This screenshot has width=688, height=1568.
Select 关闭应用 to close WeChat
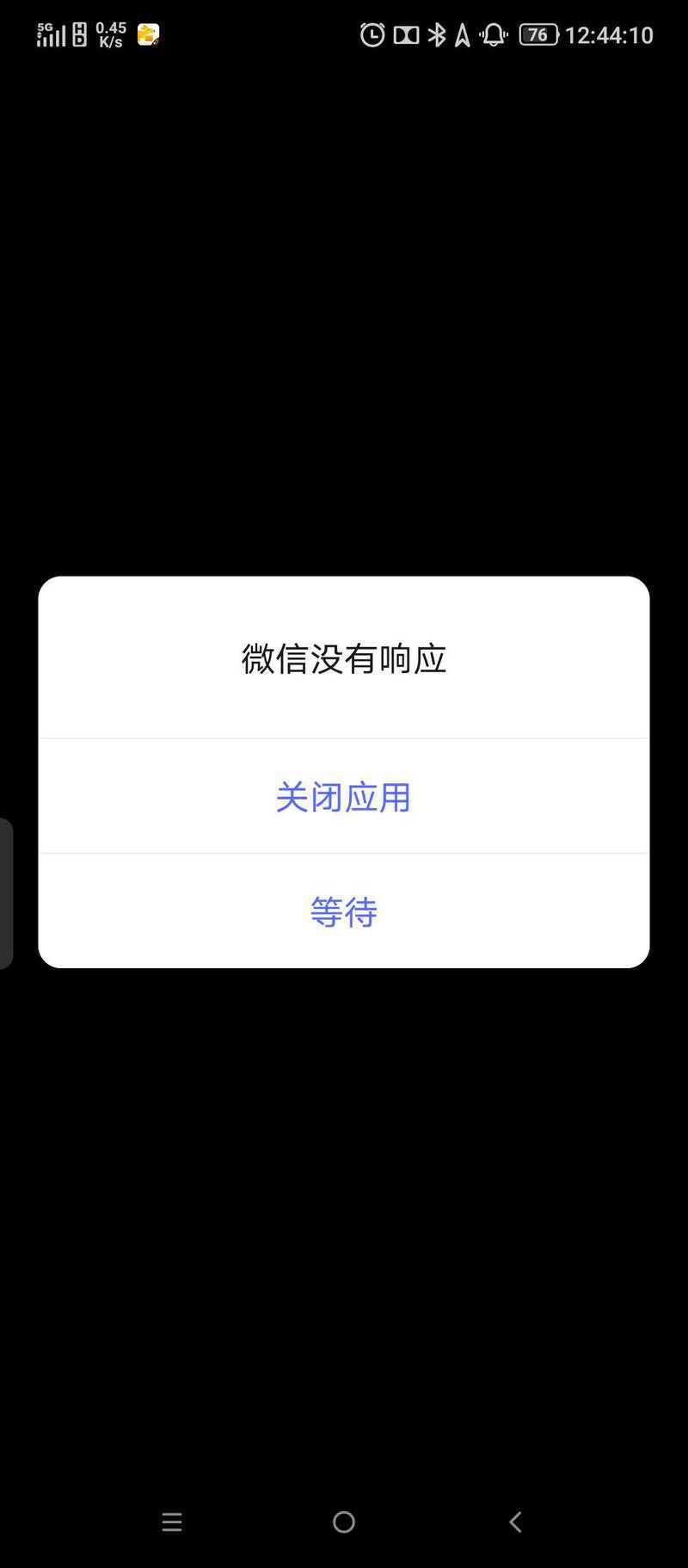point(343,796)
